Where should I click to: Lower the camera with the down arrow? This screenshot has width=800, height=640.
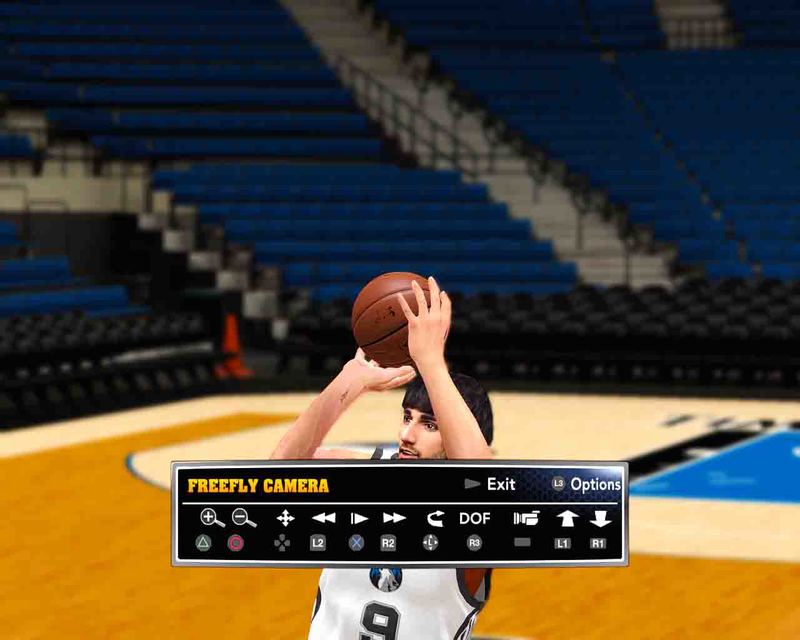click(600, 518)
